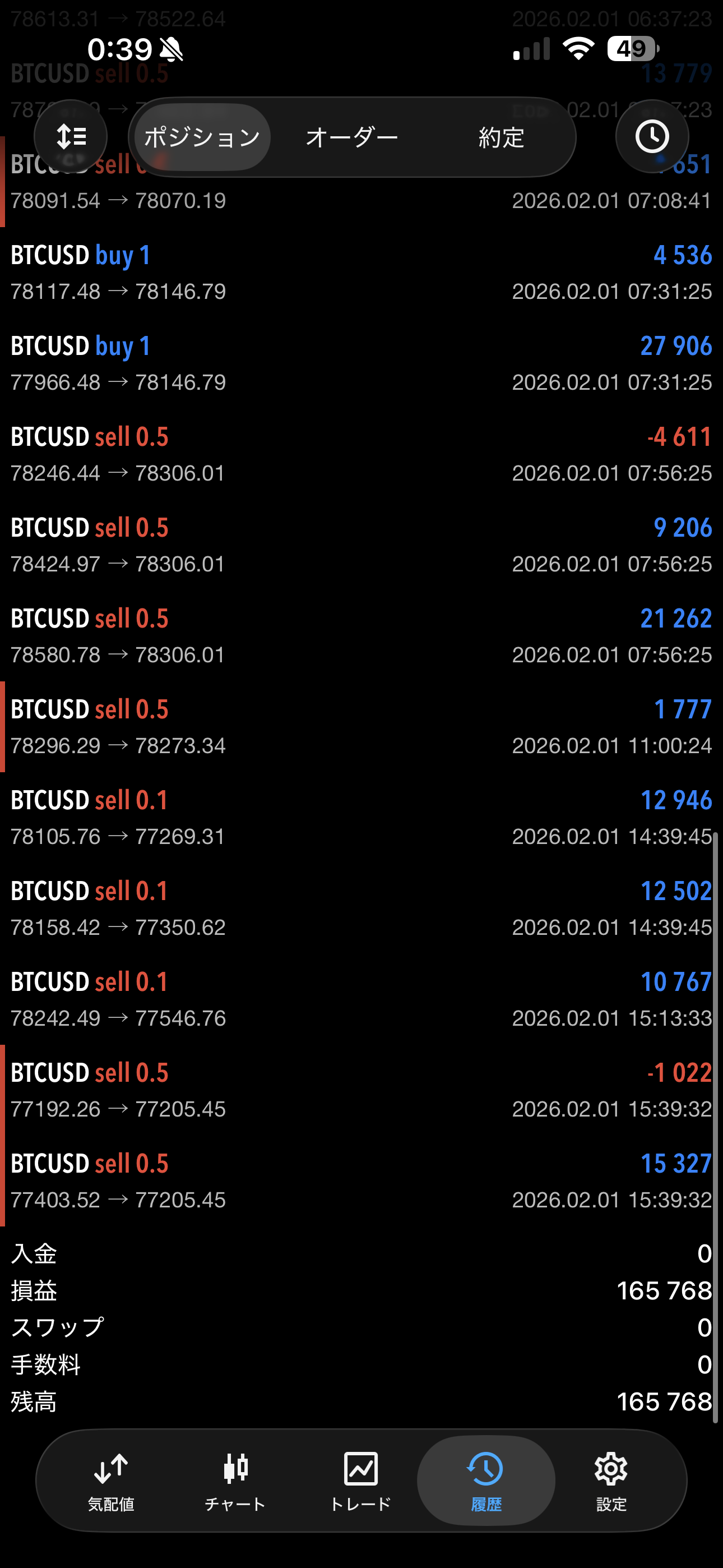Viewport: 723px width, 1568px height.
Task: Open the BTCUSD sell trade with -4 611 loss
Action: [x=361, y=454]
